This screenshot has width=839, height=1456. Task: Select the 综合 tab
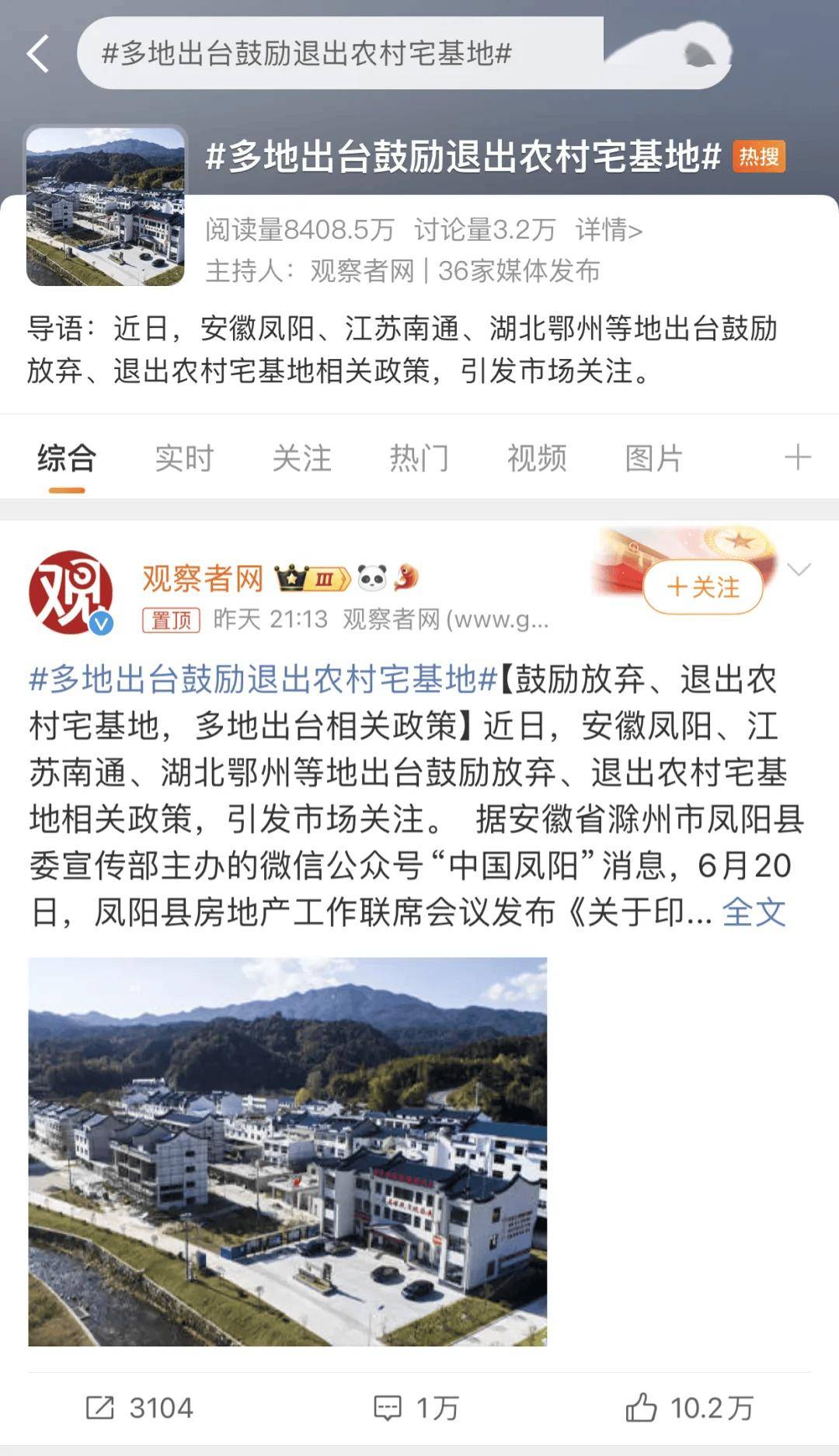coord(67,458)
